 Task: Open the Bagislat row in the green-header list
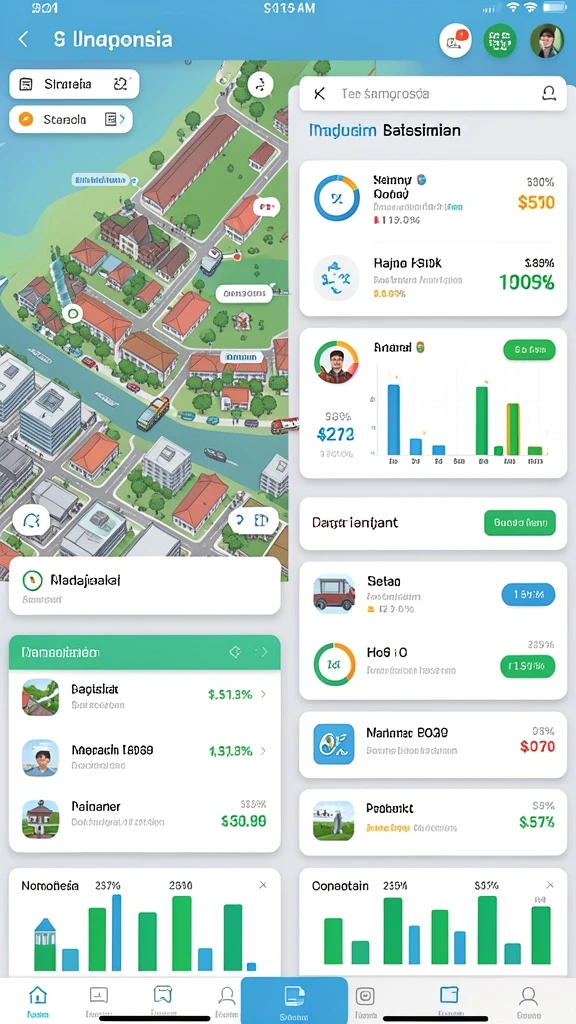click(144, 696)
